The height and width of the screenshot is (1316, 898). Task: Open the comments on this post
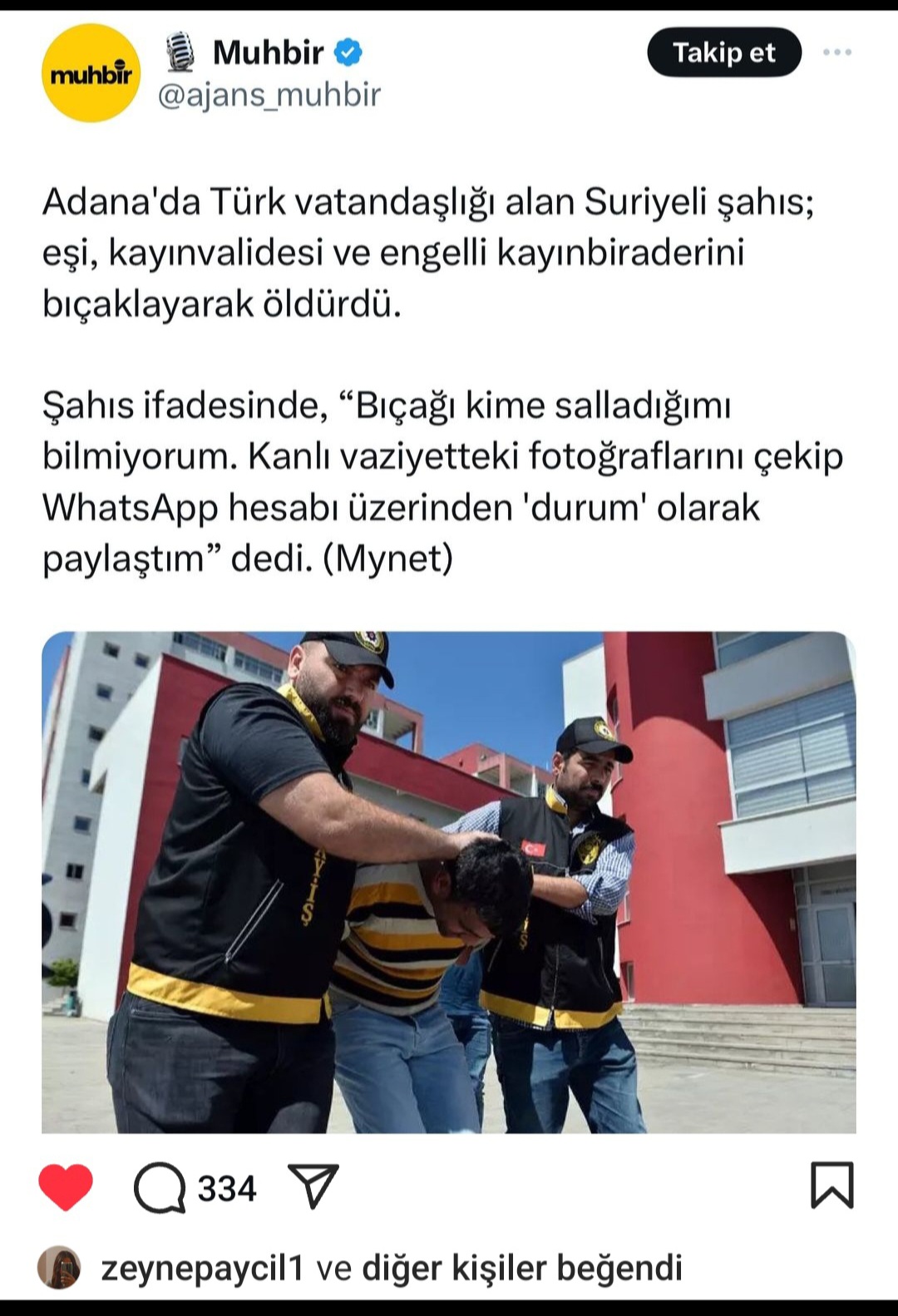tap(160, 1187)
